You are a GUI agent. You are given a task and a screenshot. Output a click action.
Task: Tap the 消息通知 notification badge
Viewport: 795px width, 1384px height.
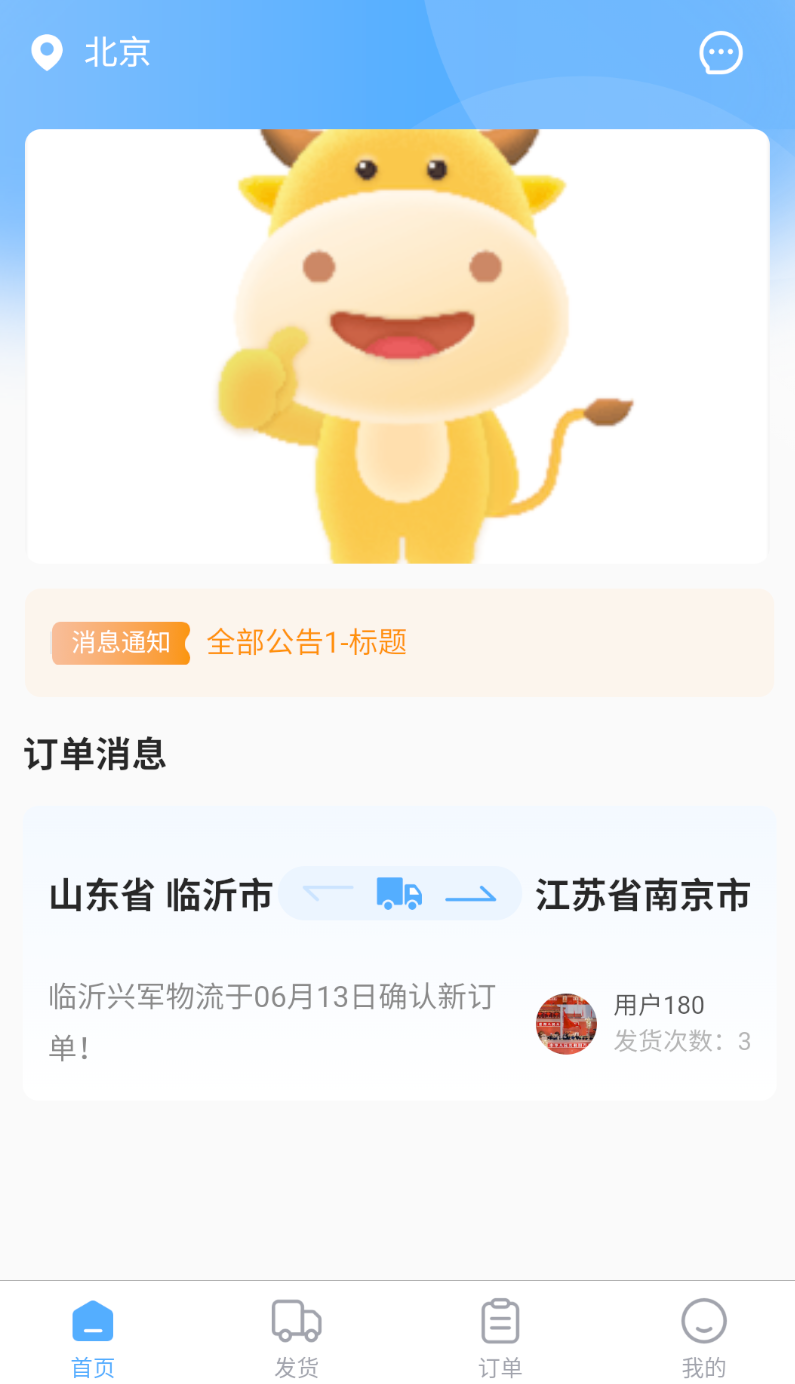[120, 643]
